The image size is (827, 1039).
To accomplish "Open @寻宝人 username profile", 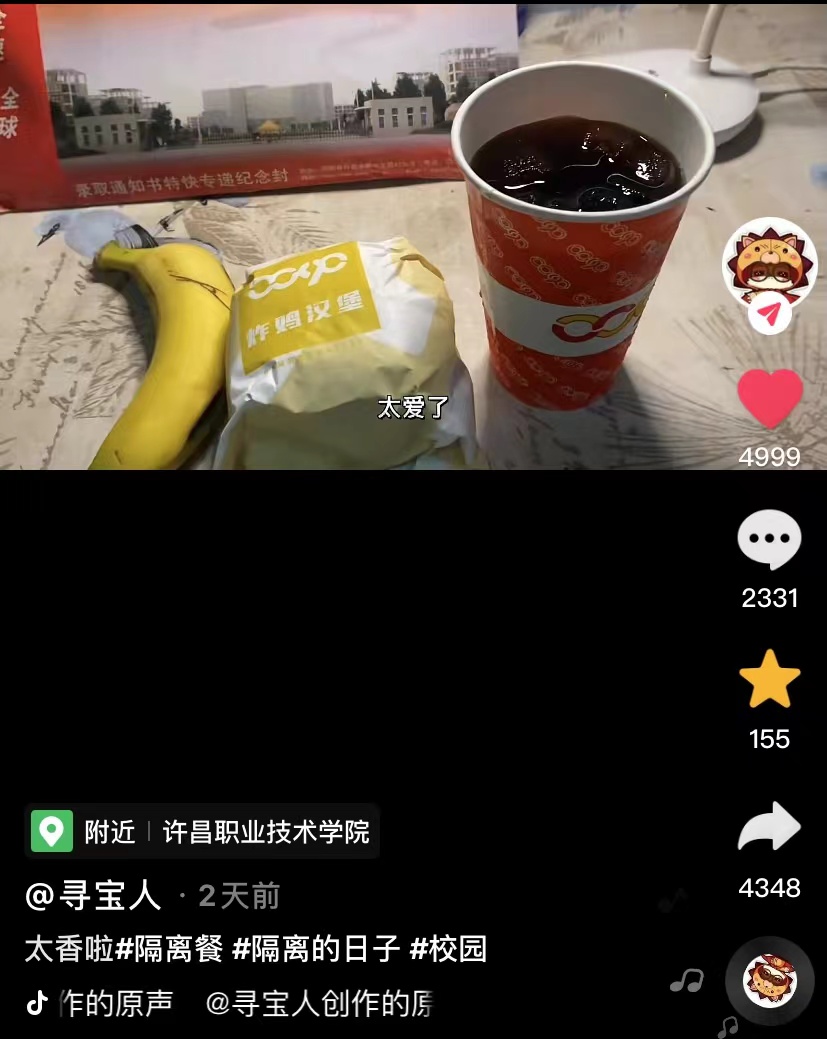I will pos(93,896).
